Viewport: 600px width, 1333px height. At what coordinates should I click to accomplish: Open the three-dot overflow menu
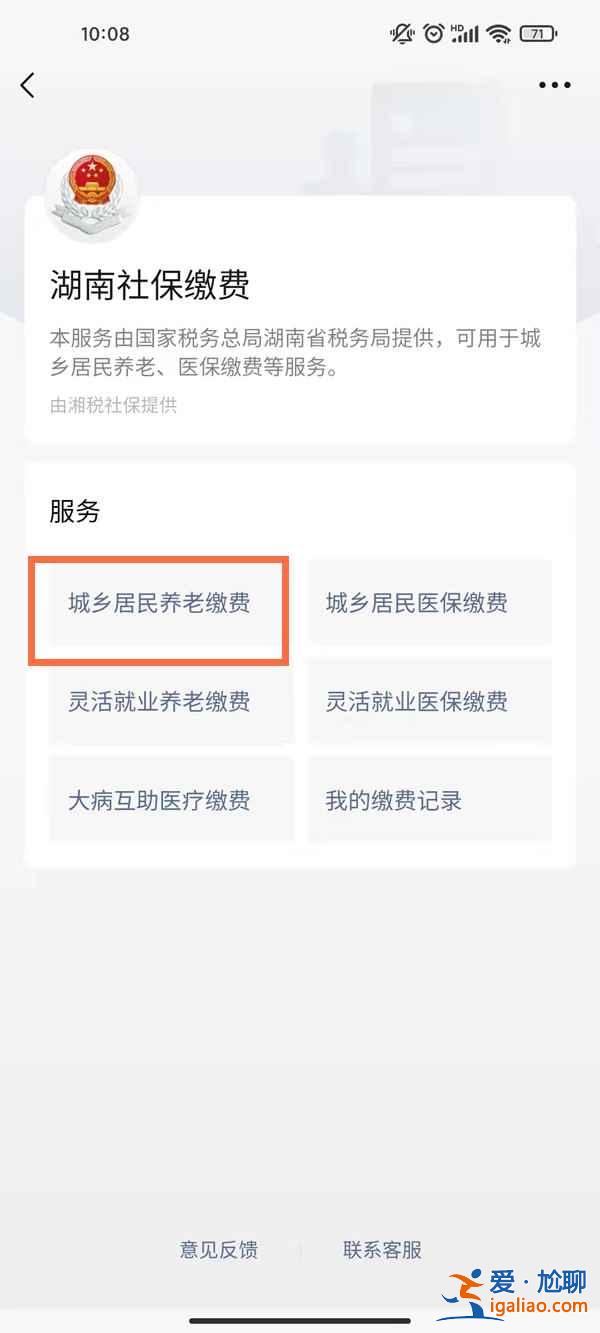tap(554, 86)
